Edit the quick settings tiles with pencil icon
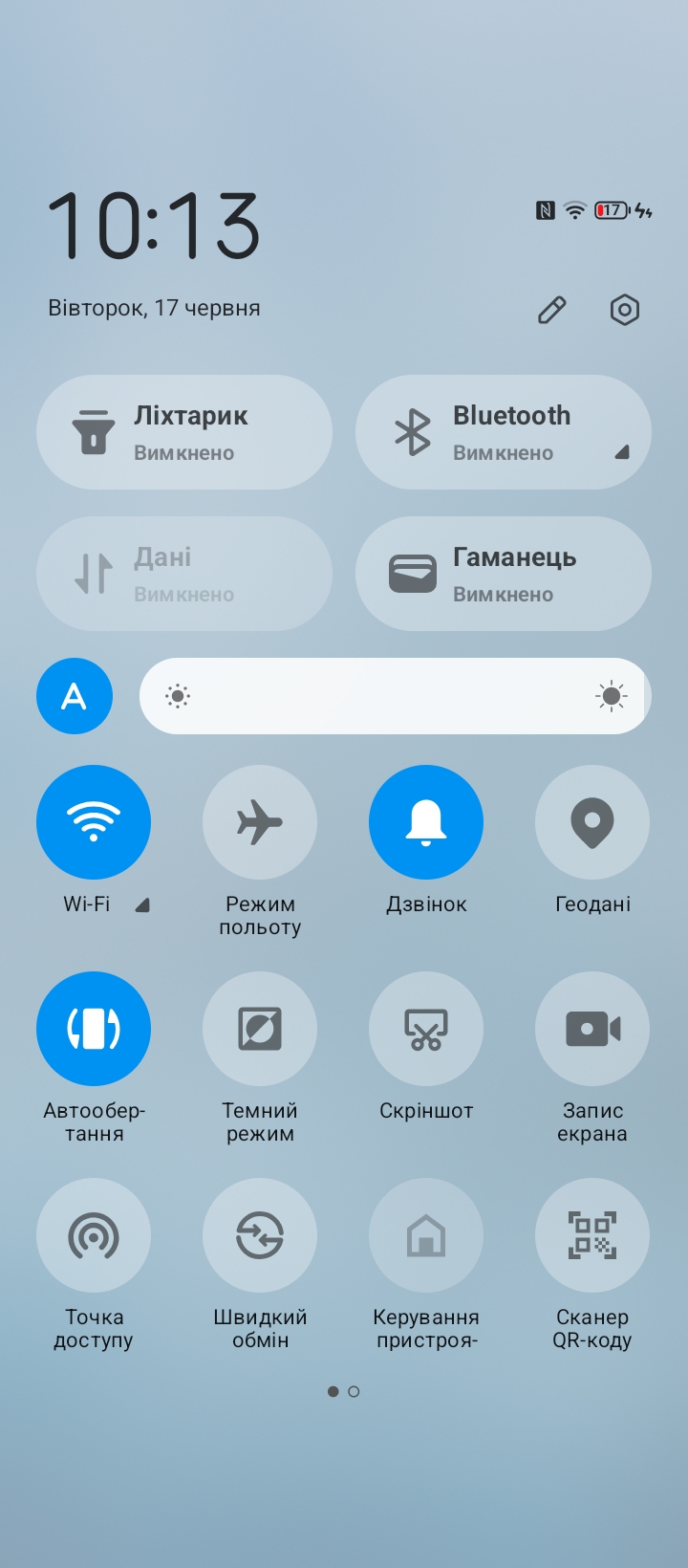Image resolution: width=688 pixels, height=1568 pixels. 551,310
